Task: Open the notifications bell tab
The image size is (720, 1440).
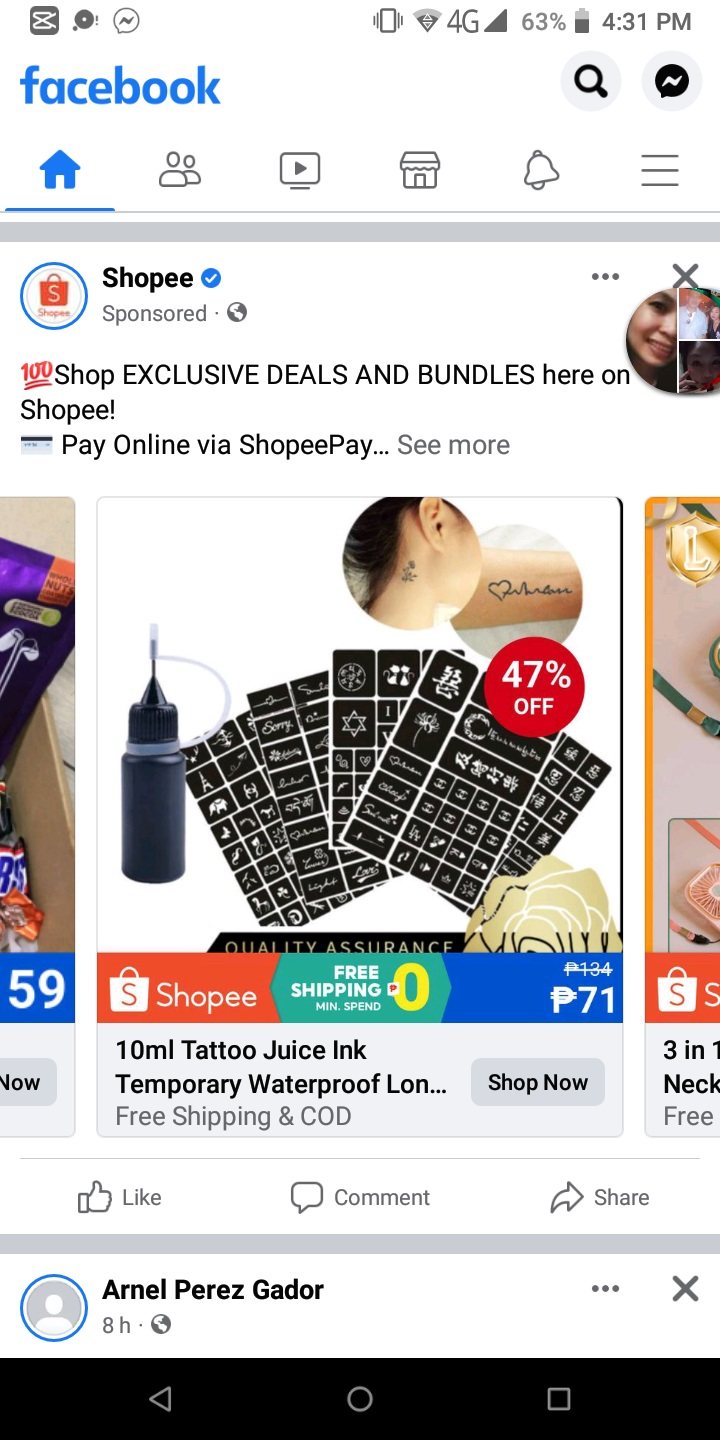Action: pos(540,170)
